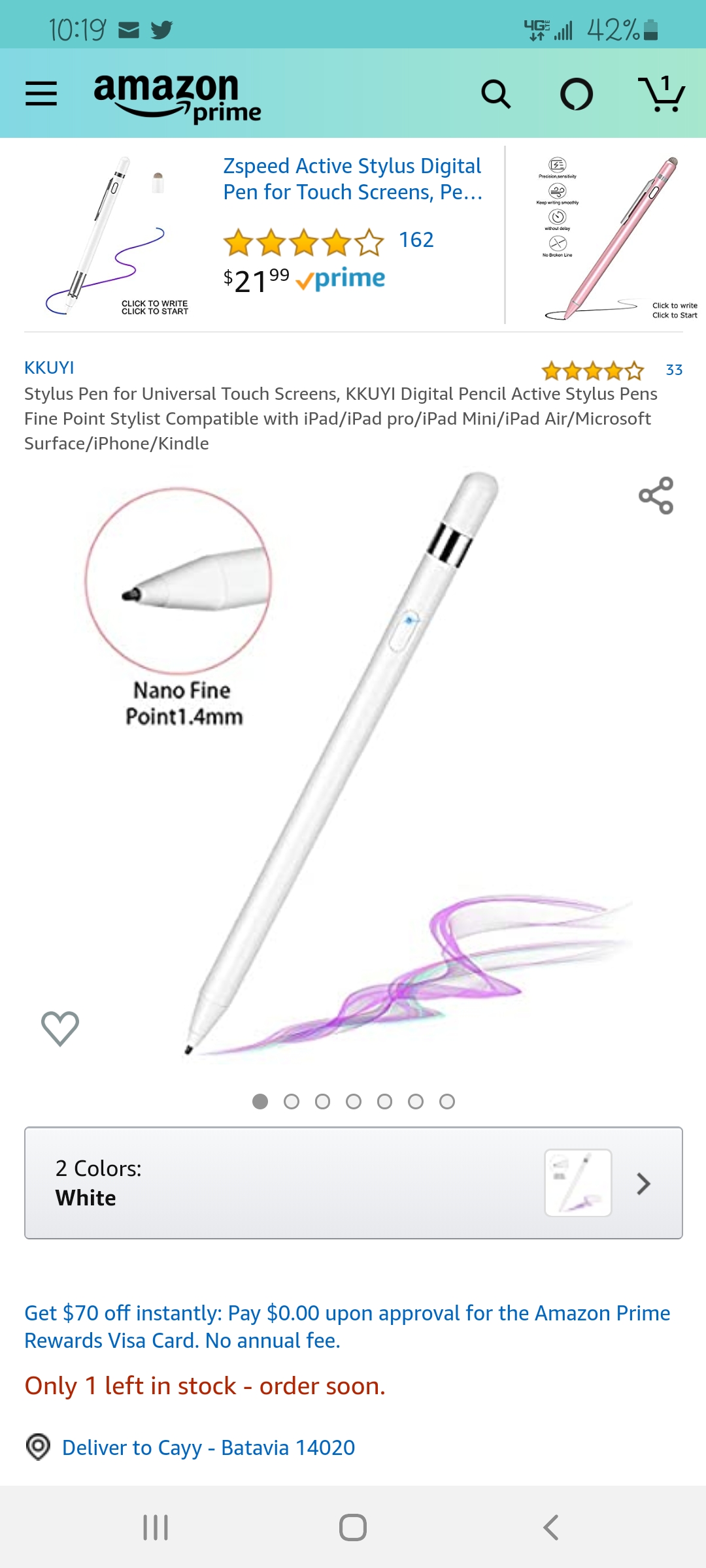This screenshot has width=706, height=1568.
Task: Open the Zspeed Active Stylus sponsored product
Action: pyautogui.click(x=352, y=179)
